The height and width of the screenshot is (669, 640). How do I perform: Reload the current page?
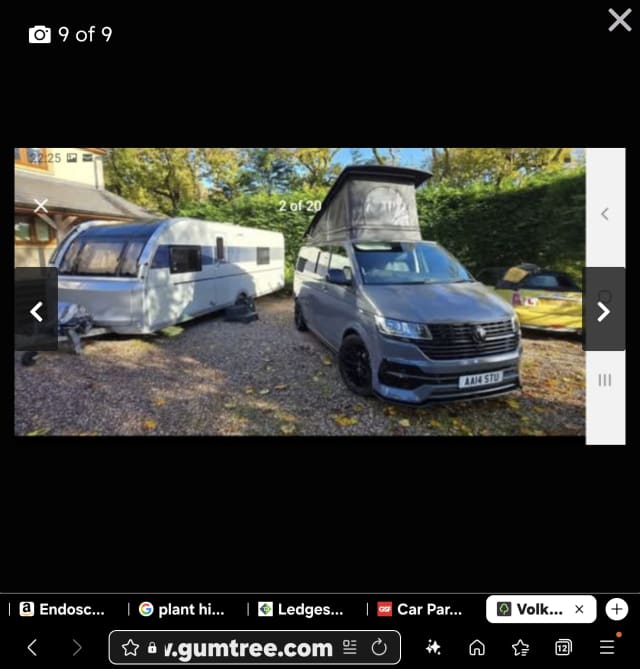pyautogui.click(x=379, y=647)
